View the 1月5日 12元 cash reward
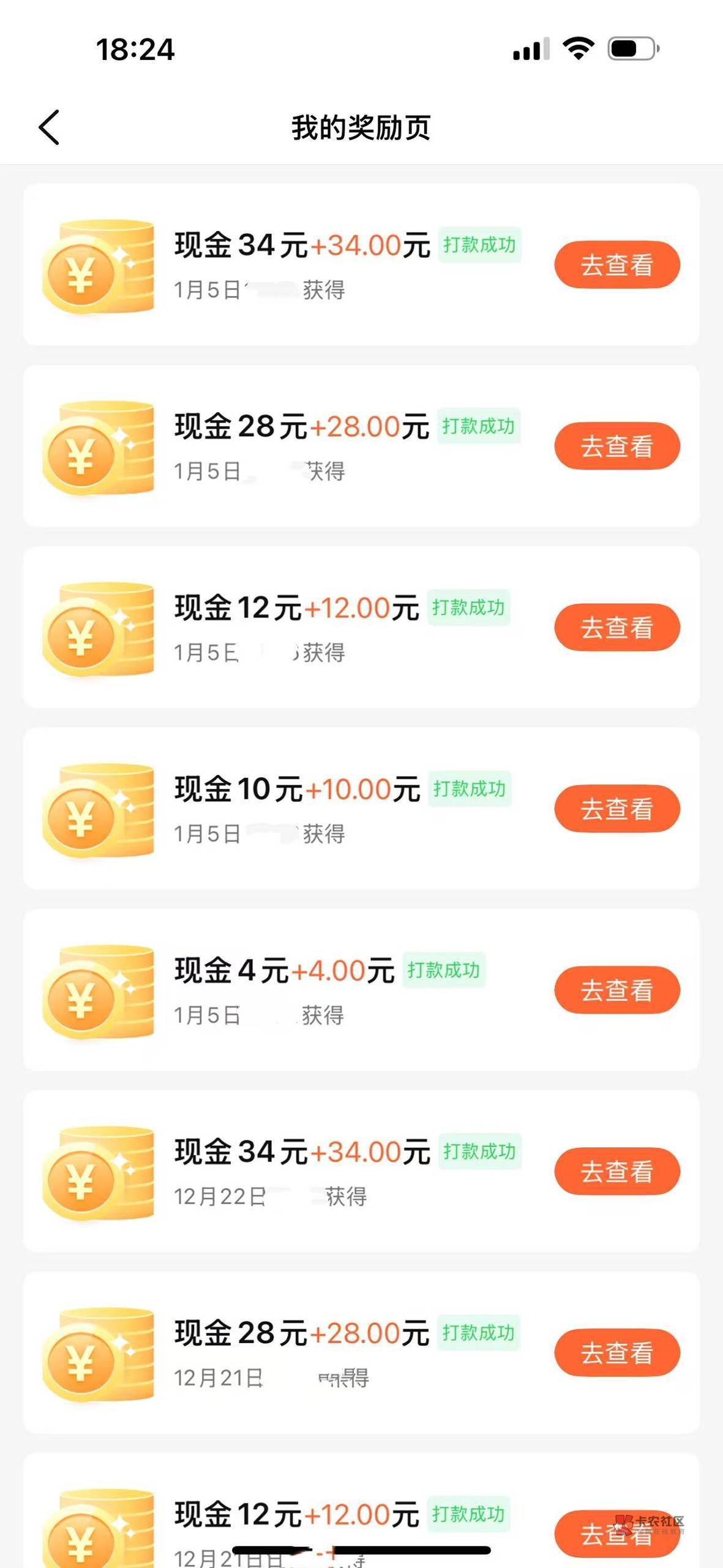The height and width of the screenshot is (1568, 723). click(616, 627)
